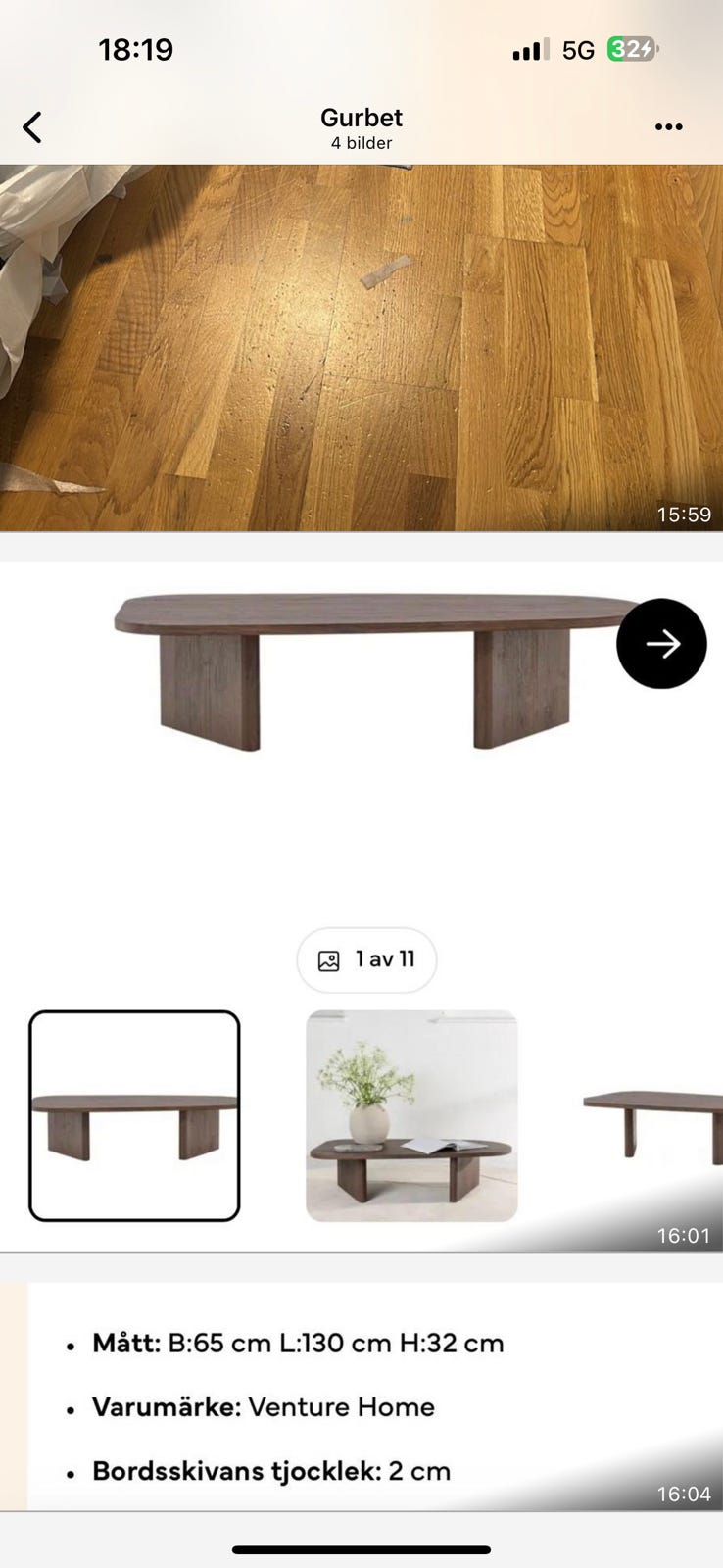Open the wooden floor photo sent at 15:59

(361, 343)
